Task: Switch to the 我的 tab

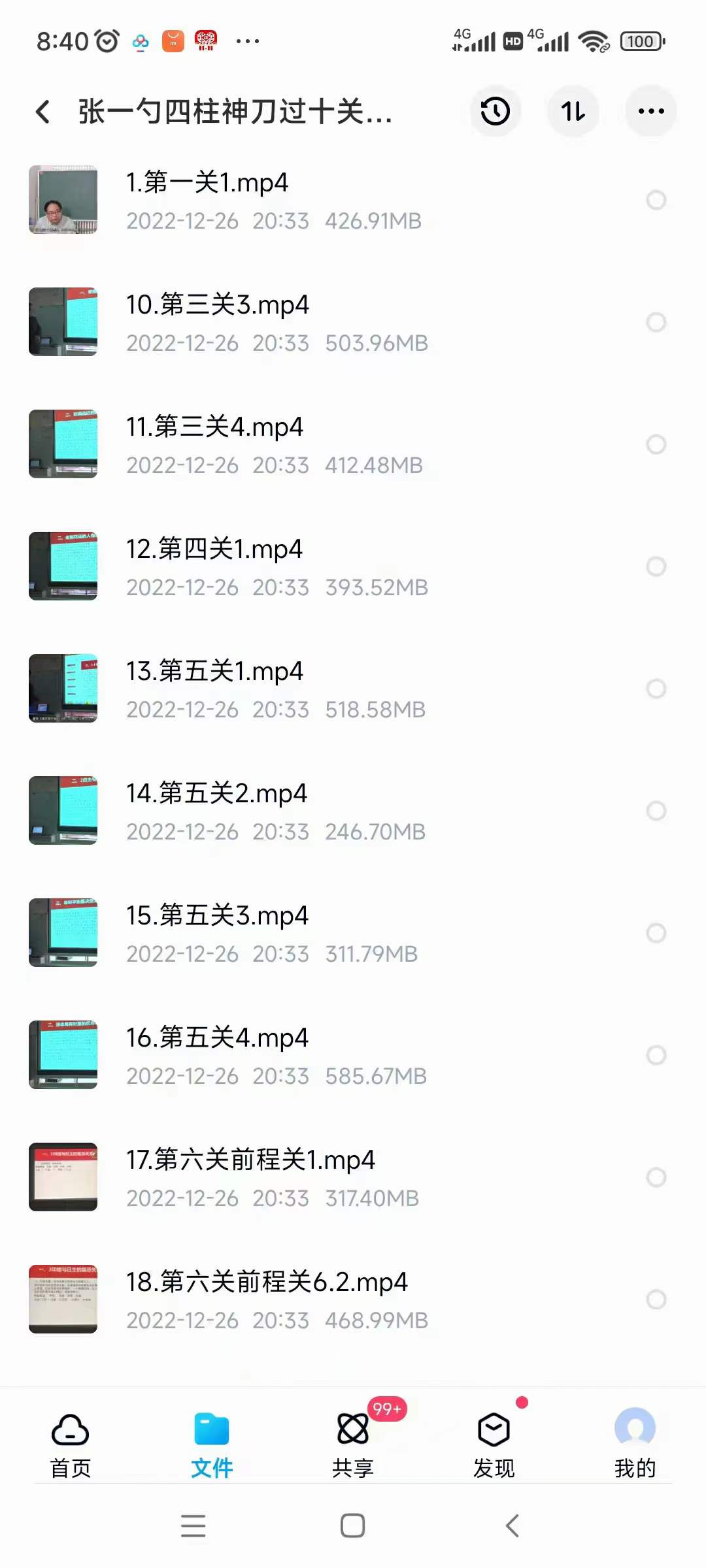Action: coord(635,1445)
